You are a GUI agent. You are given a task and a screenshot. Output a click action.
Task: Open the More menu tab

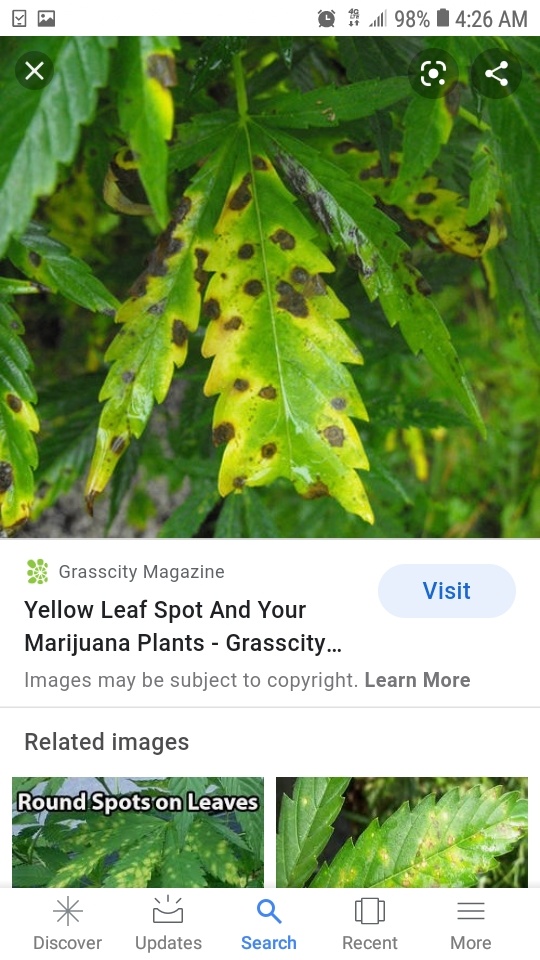pos(471,924)
